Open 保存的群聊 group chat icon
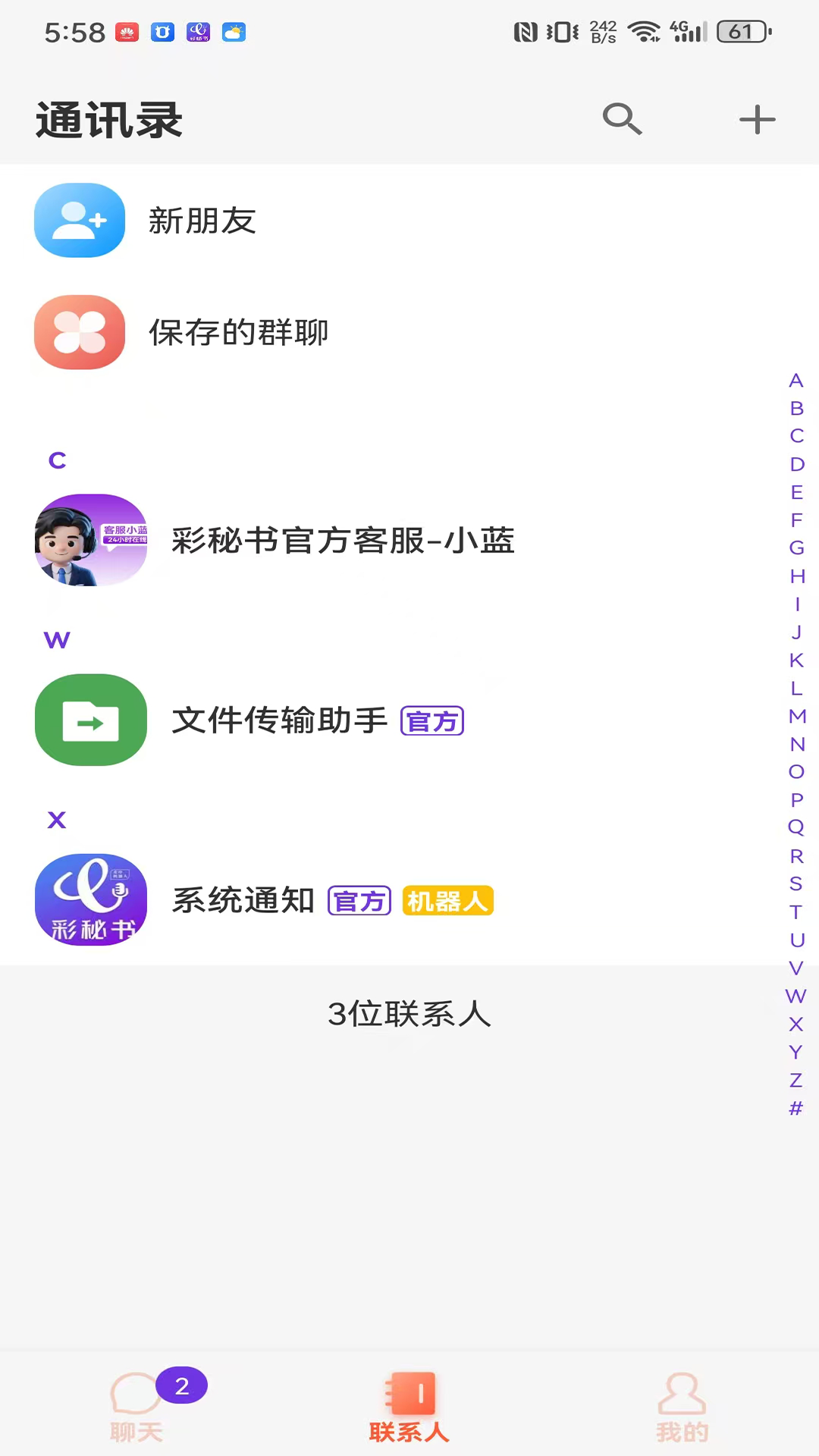Viewport: 819px width, 1456px height. click(80, 332)
